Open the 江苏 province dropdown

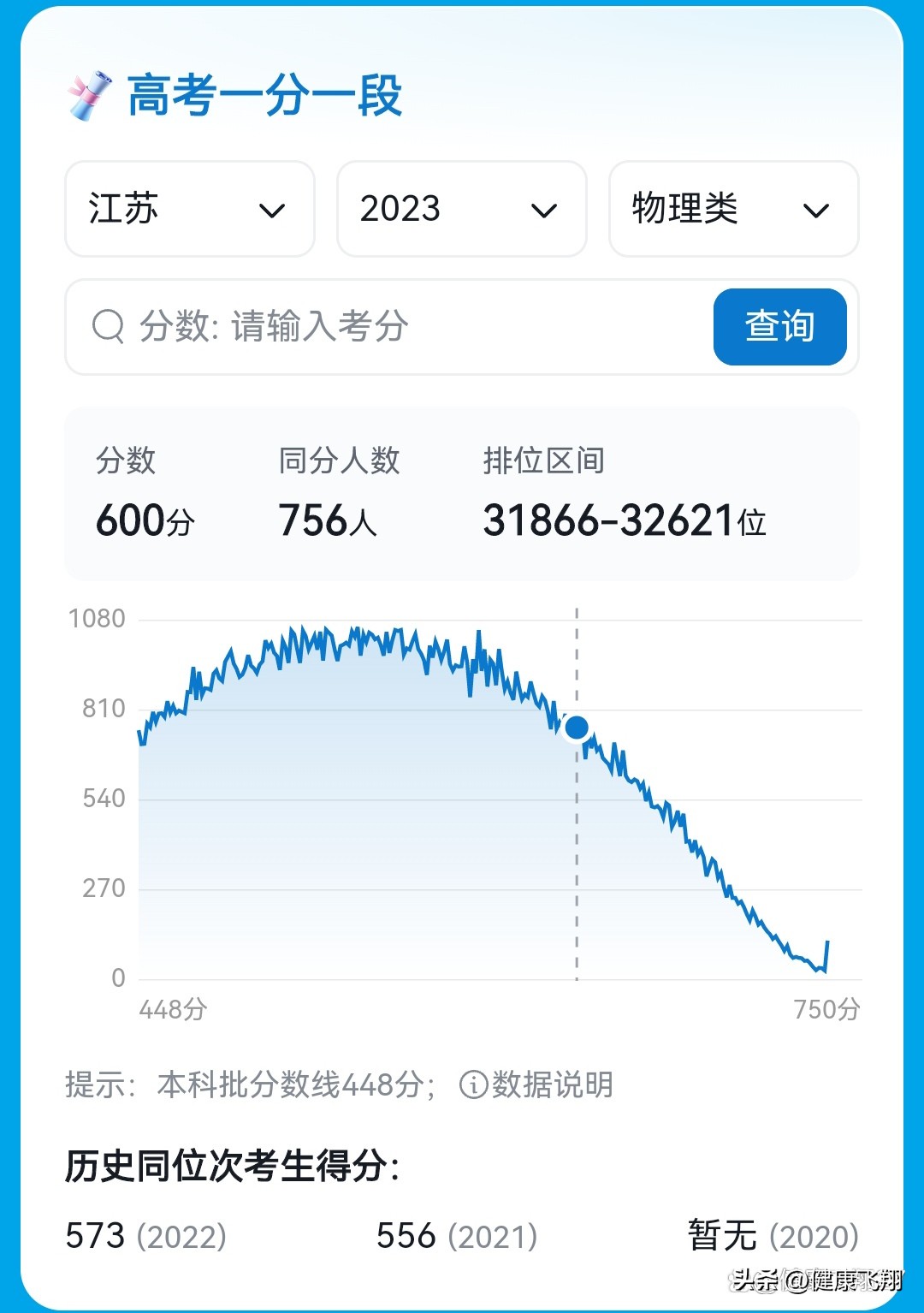click(x=190, y=211)
